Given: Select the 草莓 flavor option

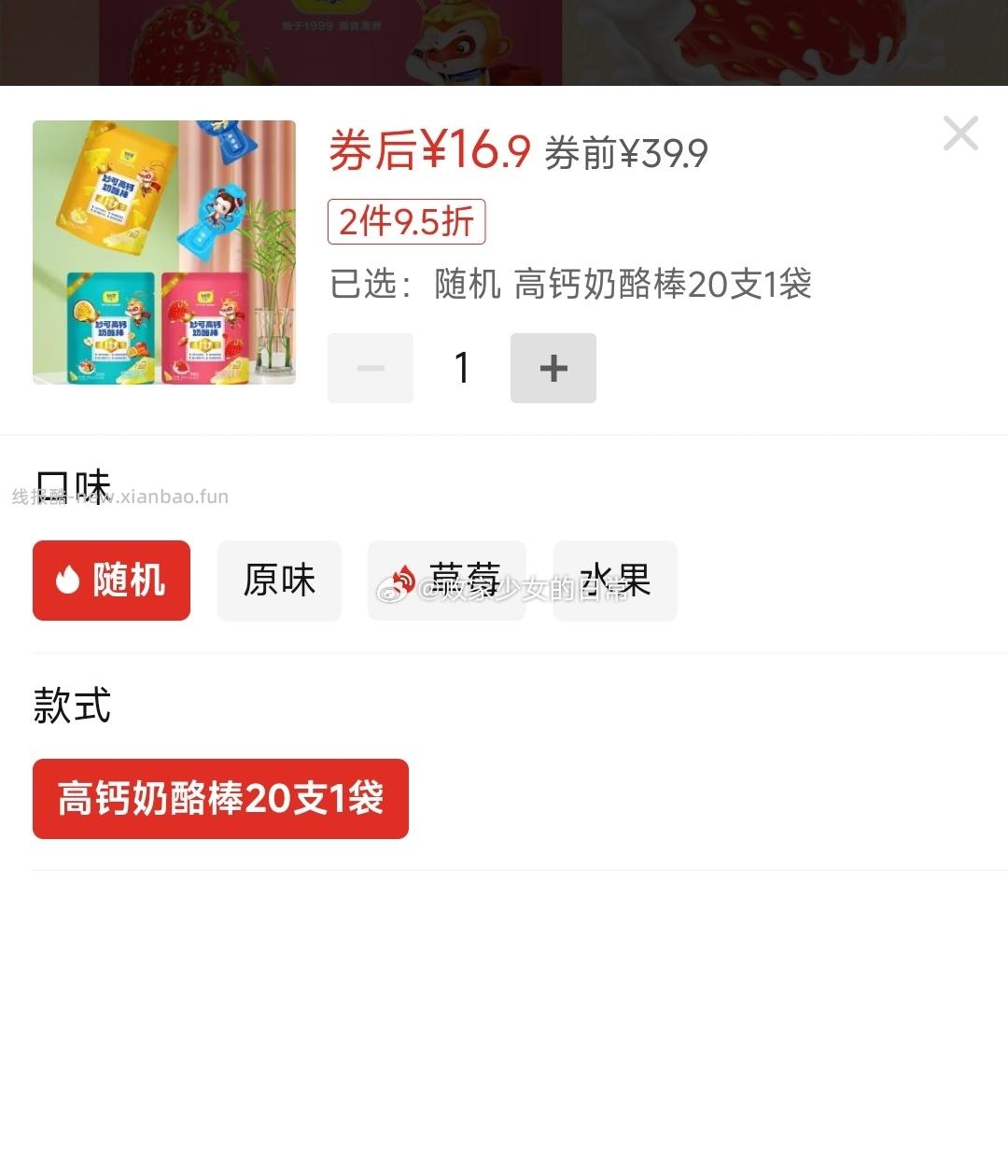Looking at the screenshot, I should [446, 581].
